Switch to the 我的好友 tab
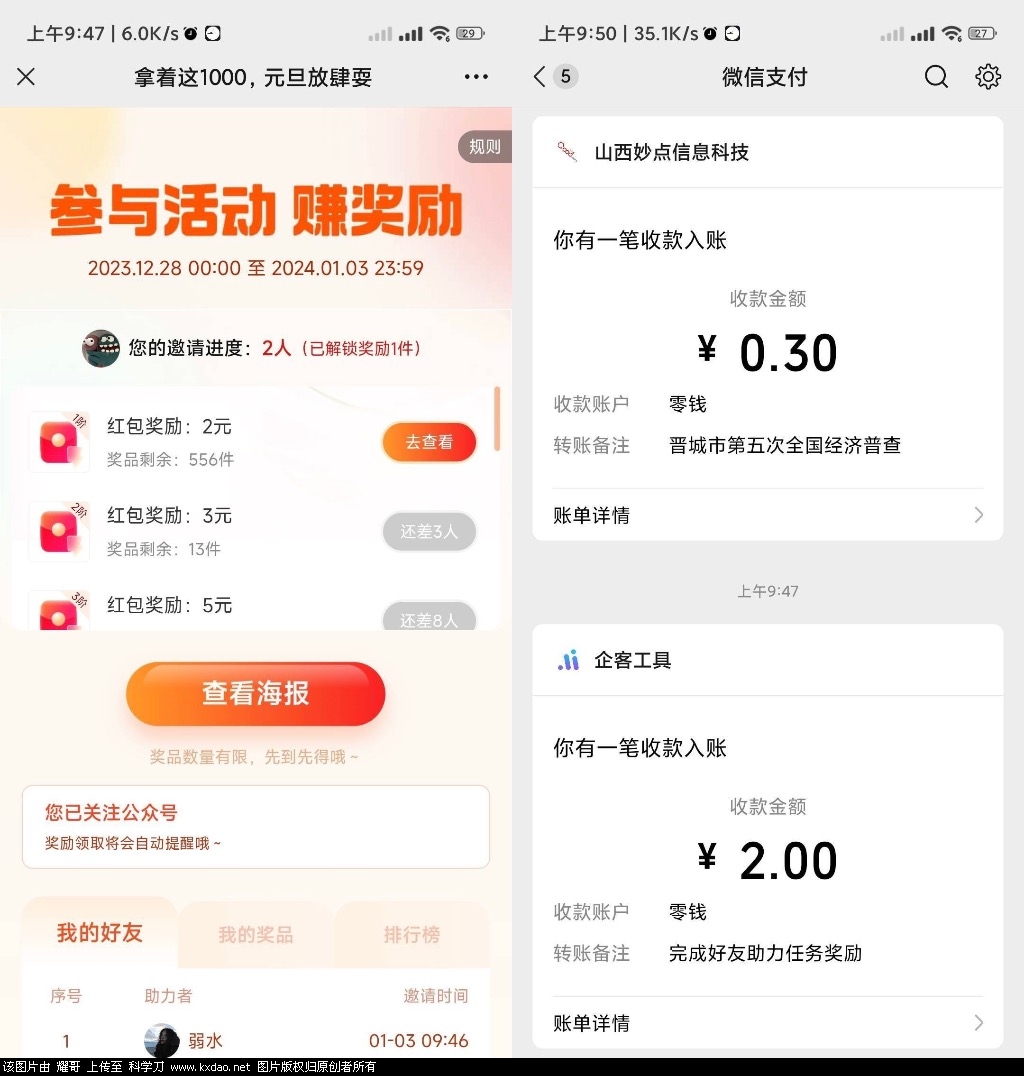 pyautogui.click(x=100, y=933)
